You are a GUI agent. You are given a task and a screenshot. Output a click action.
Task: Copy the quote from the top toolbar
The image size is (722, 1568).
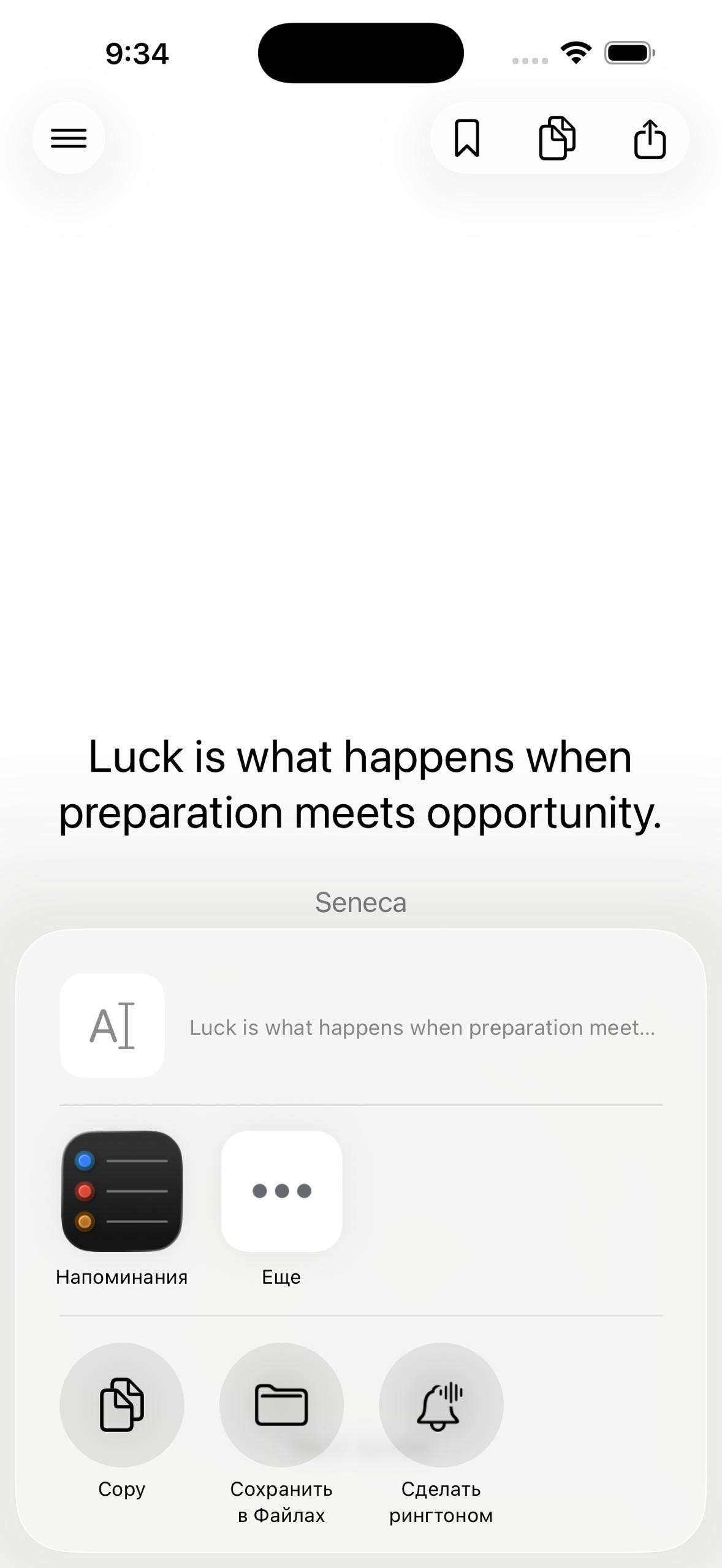coord(557,138)
